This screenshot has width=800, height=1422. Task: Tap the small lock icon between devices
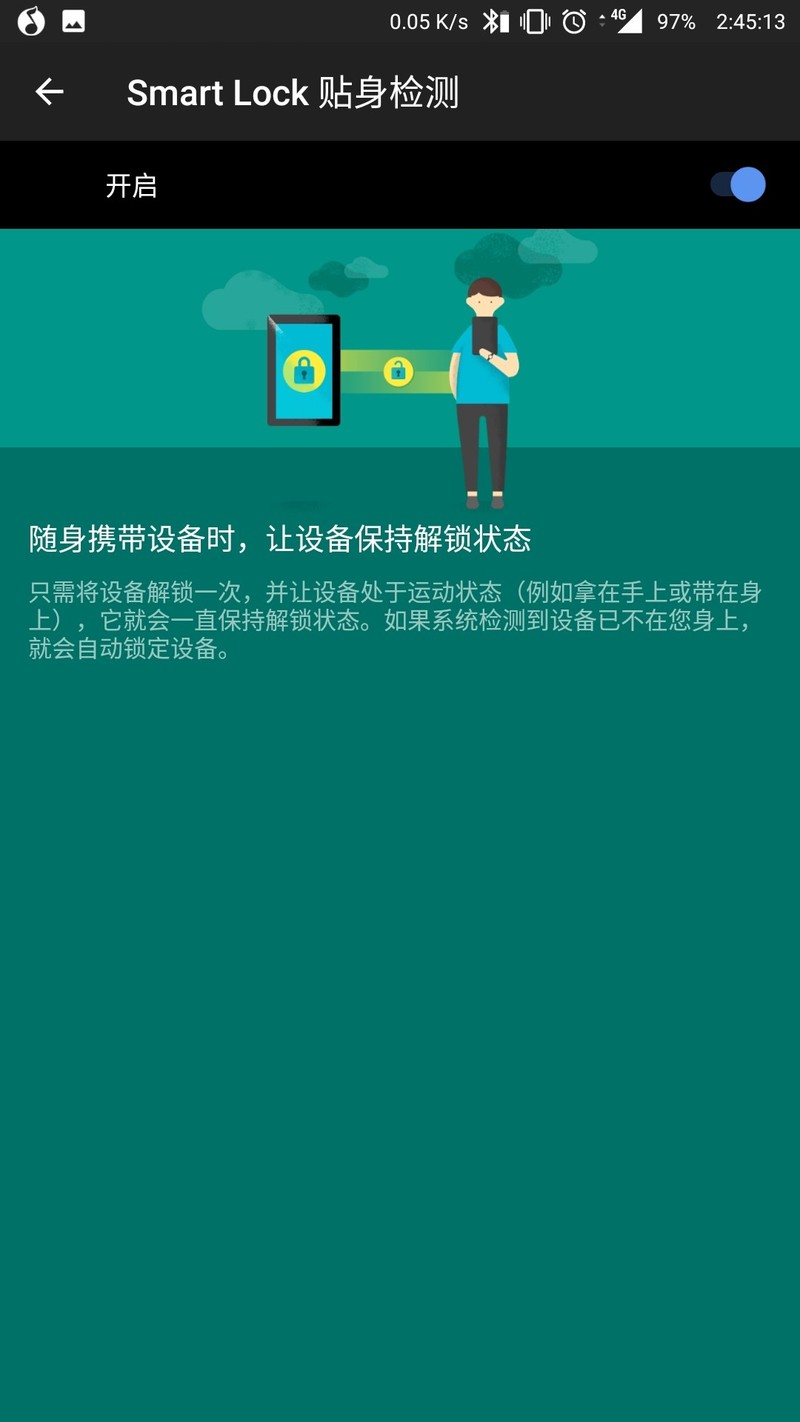[399, 370]
